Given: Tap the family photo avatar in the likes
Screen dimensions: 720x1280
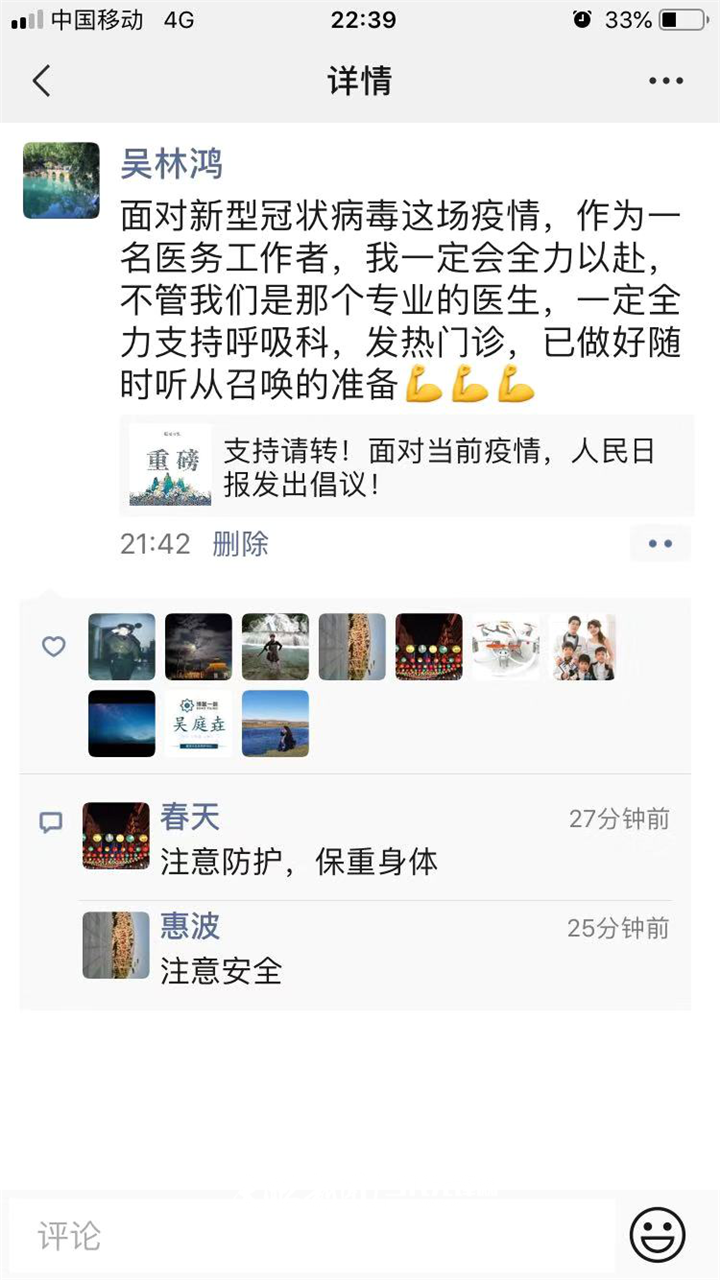Looking at the screenshot, I should 583,647.
